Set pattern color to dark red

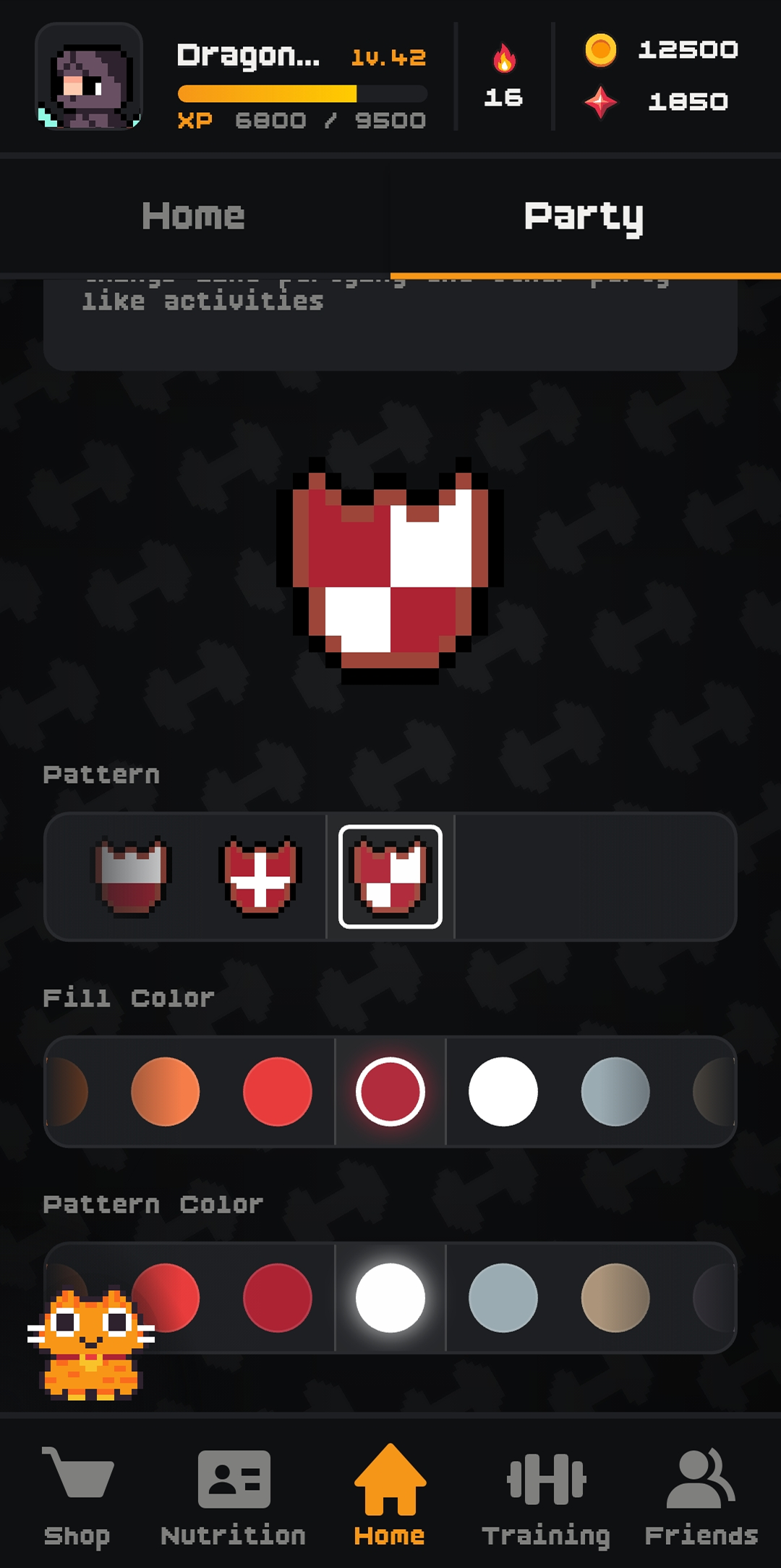278,1297
